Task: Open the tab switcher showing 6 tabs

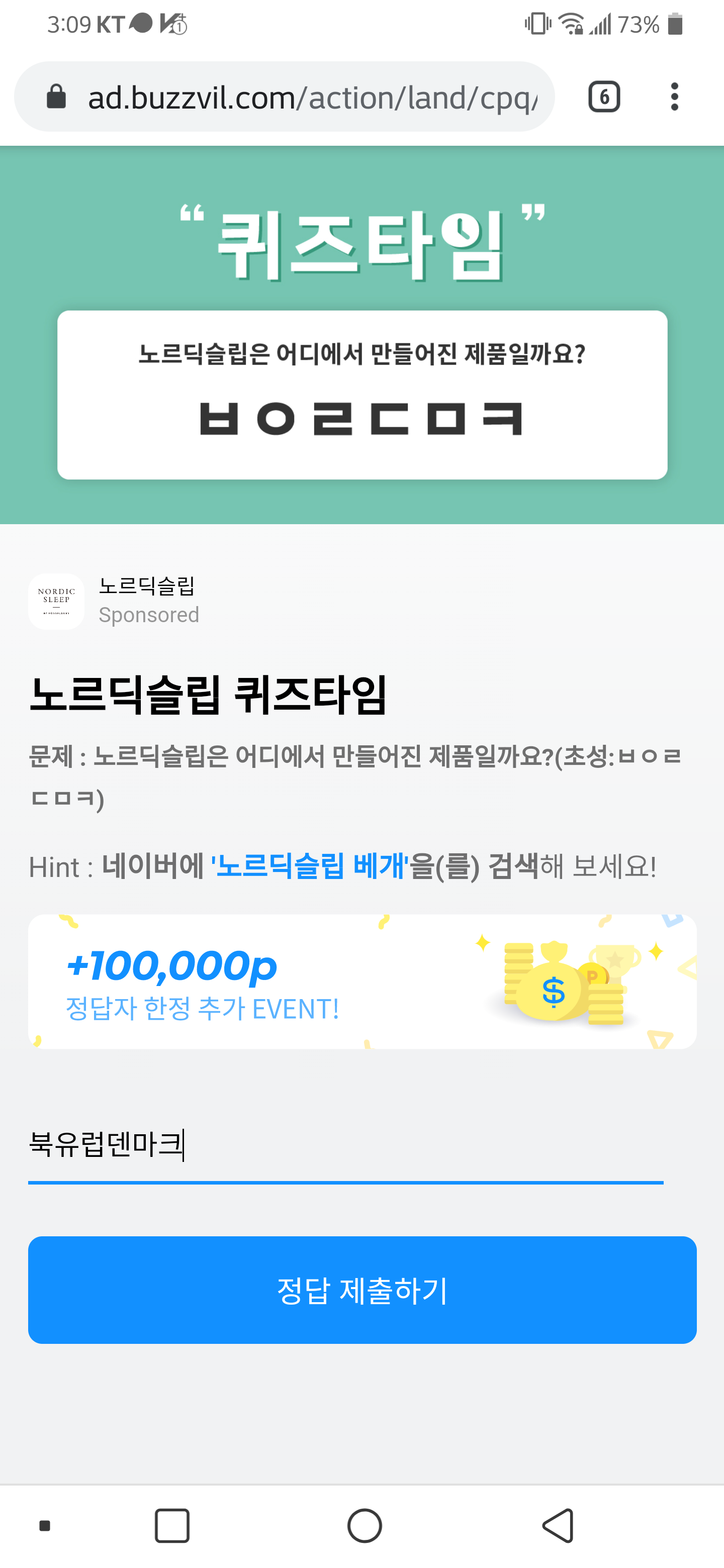Action: (603, 97)
